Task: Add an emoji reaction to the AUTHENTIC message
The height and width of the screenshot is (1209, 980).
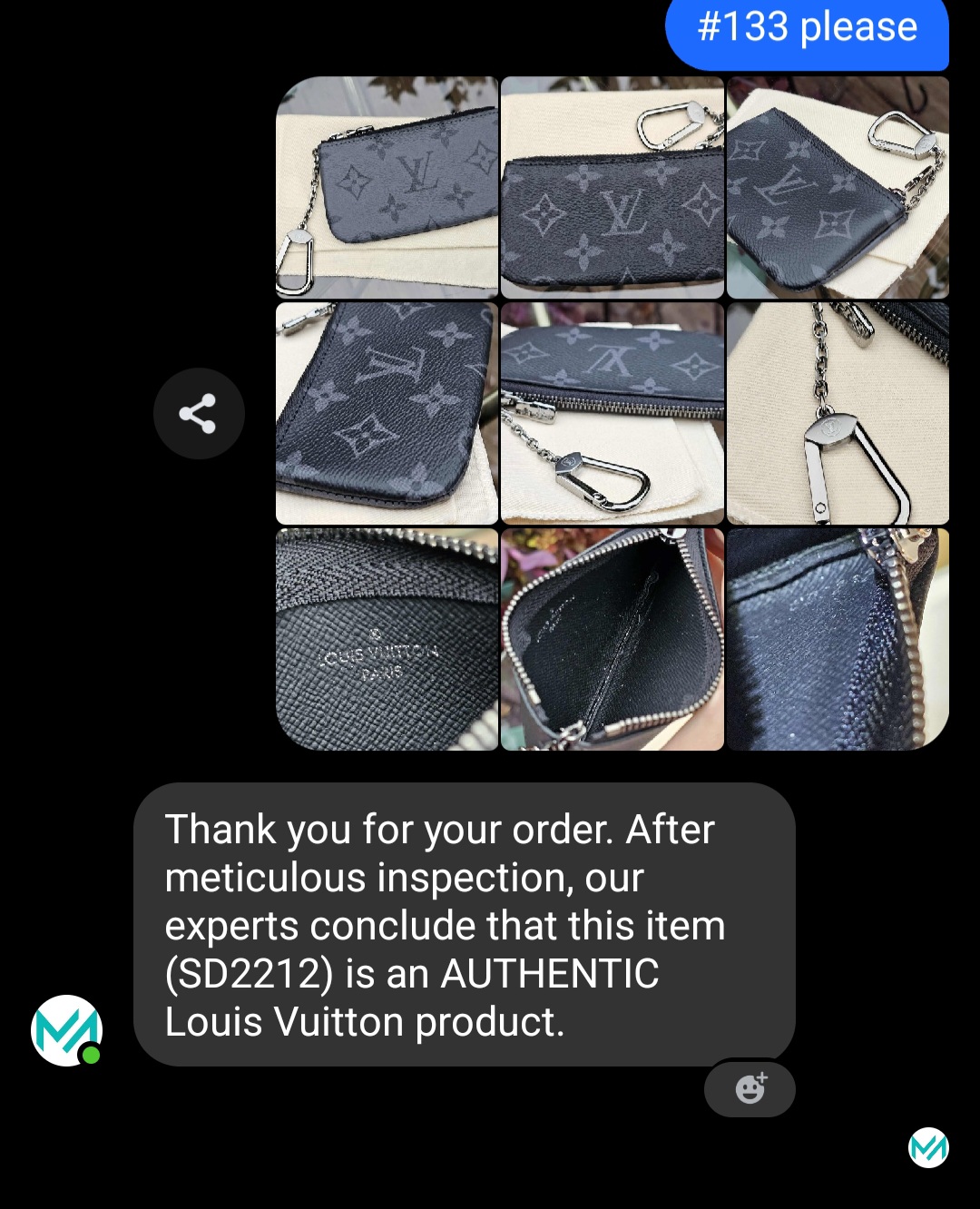Action: pos(750,1088)
